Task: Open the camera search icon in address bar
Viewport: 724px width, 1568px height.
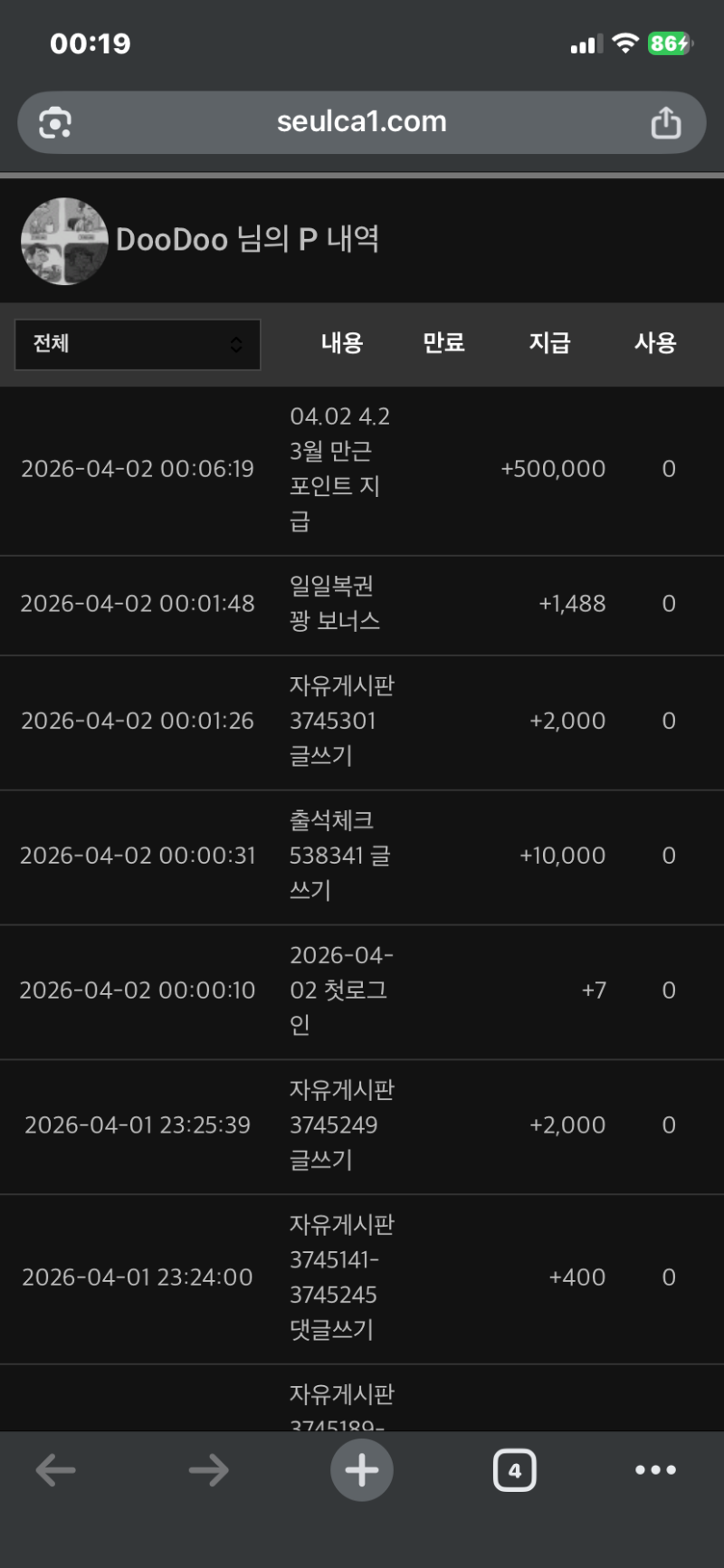Action: coord(55,122)
